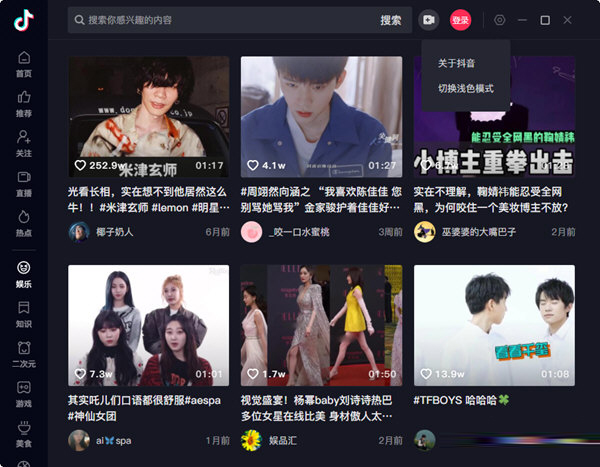Open the 二次元 anime category
Image resolution: width=600 pixels, height=467 pixels.
pyautogui.click(x=24, y=354)
